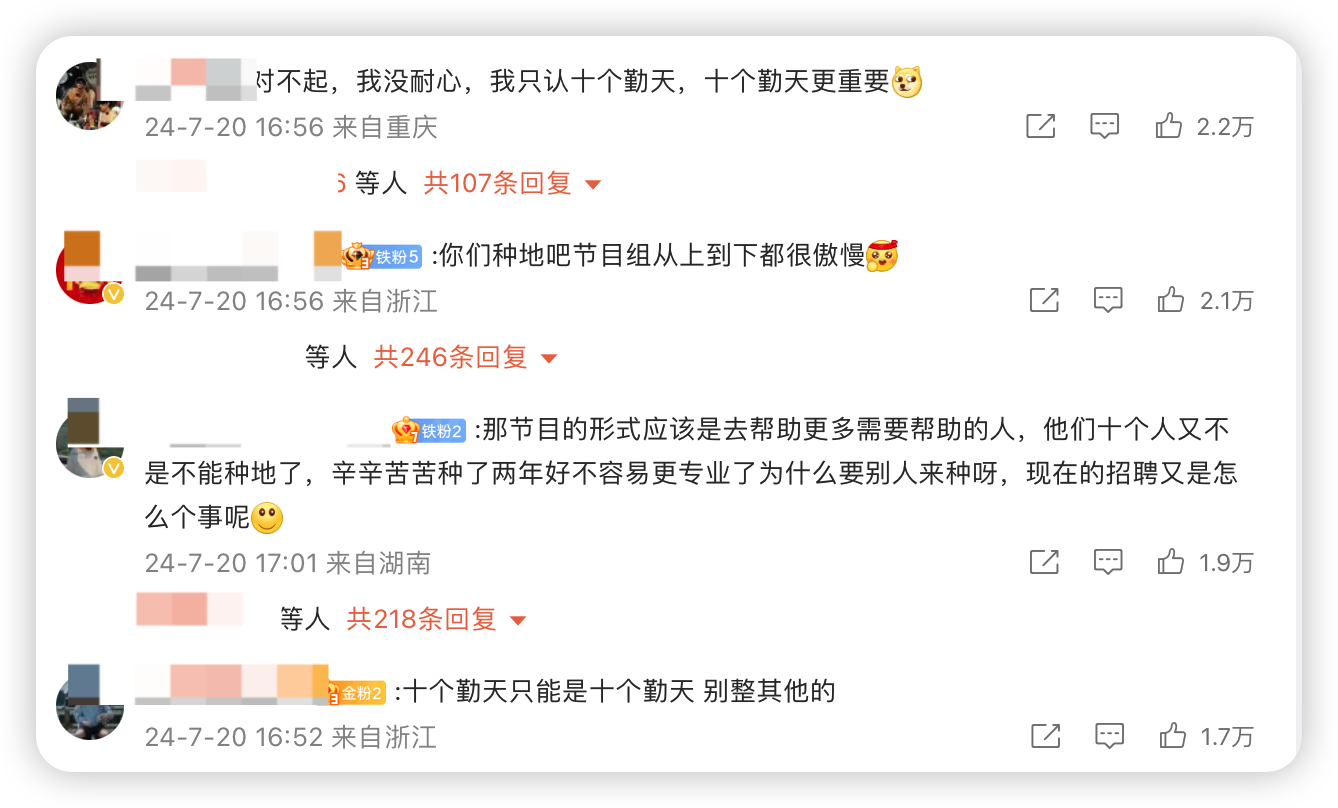
Task: Like the comment from 湖南
Action: click(1170, 562)
